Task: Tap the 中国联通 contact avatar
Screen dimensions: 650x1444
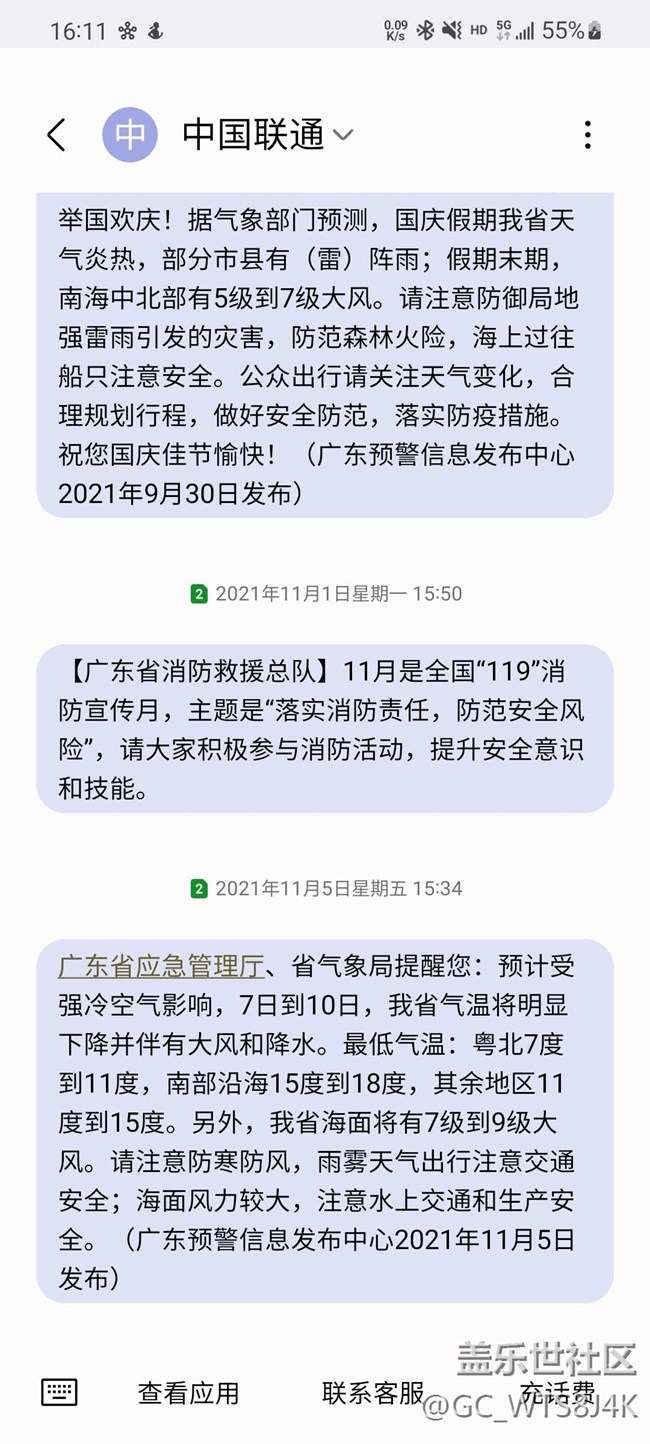Action: 130,134
